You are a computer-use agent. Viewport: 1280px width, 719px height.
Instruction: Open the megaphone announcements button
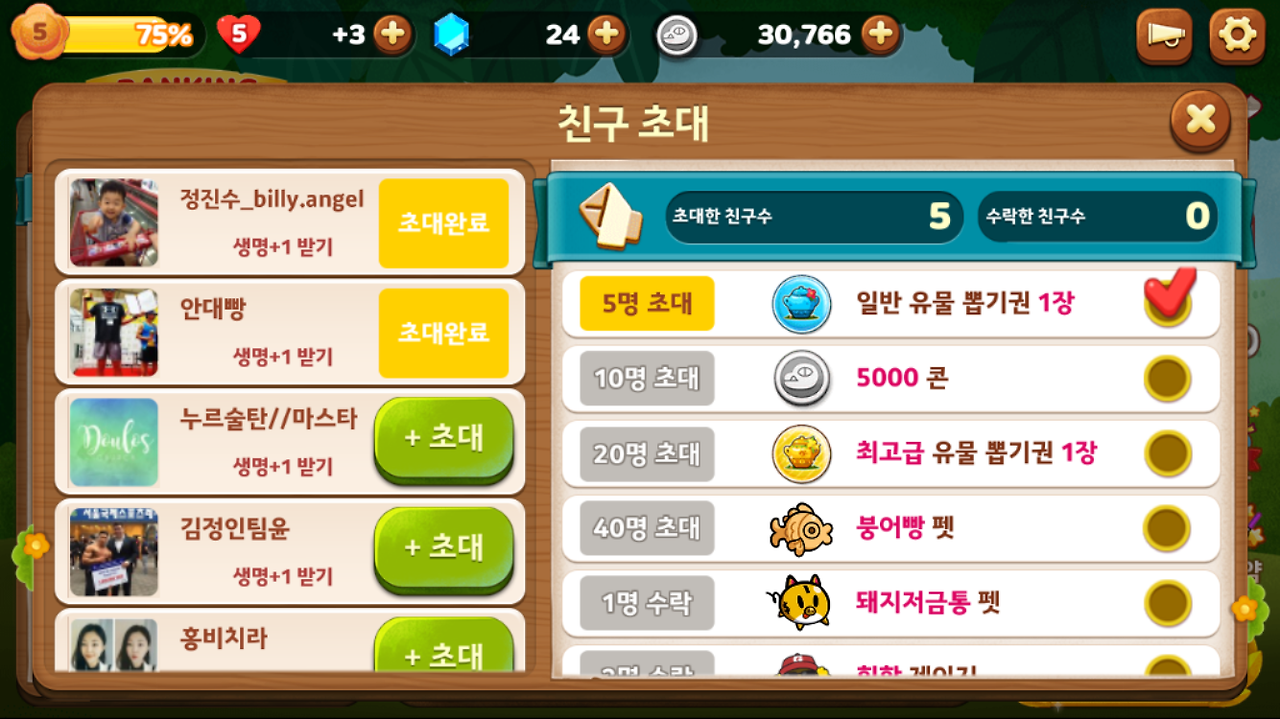1164,36
